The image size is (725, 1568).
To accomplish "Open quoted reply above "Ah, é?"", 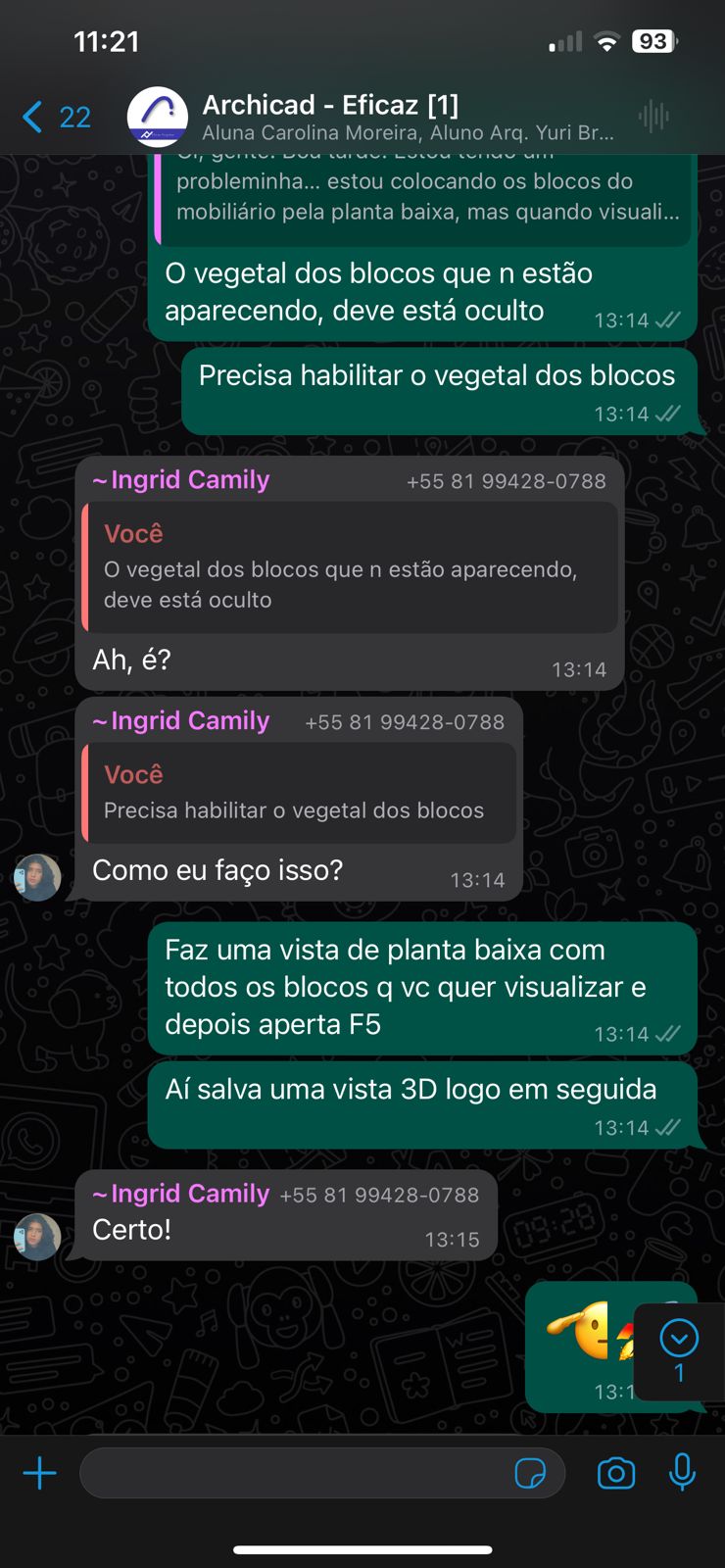I will point(350,567).
